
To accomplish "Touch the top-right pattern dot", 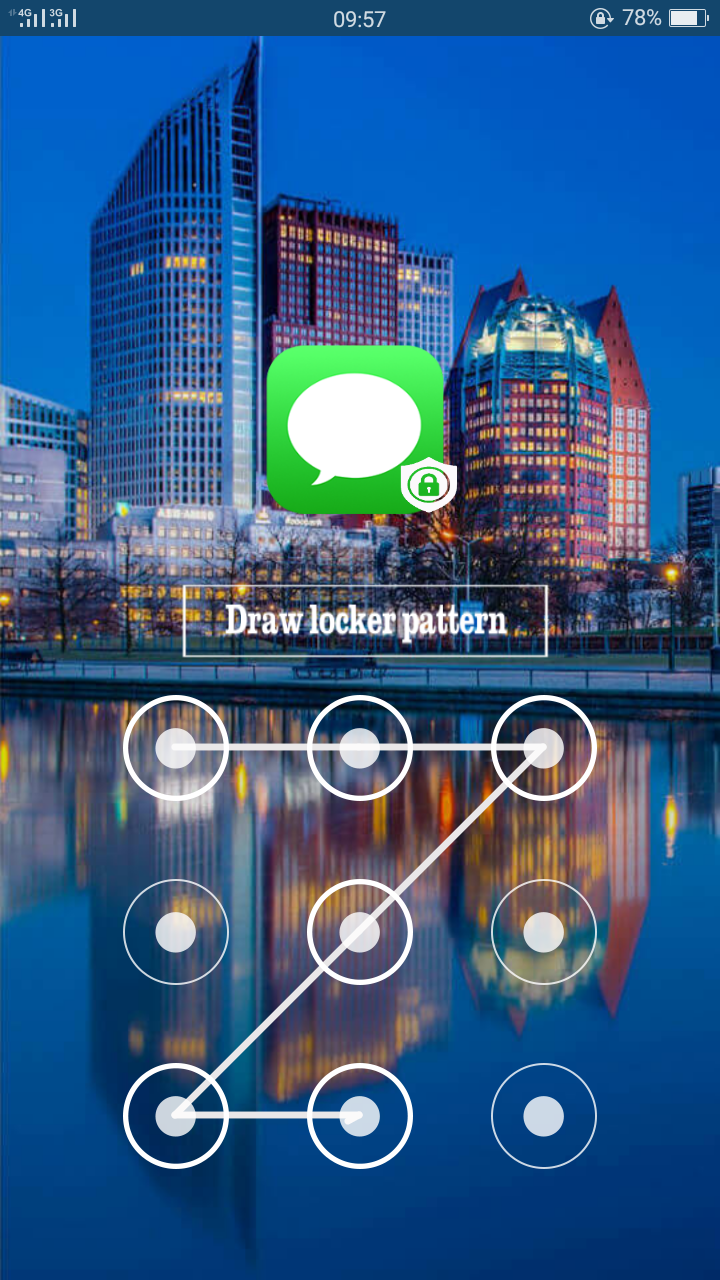I will (x=544, y=747).
